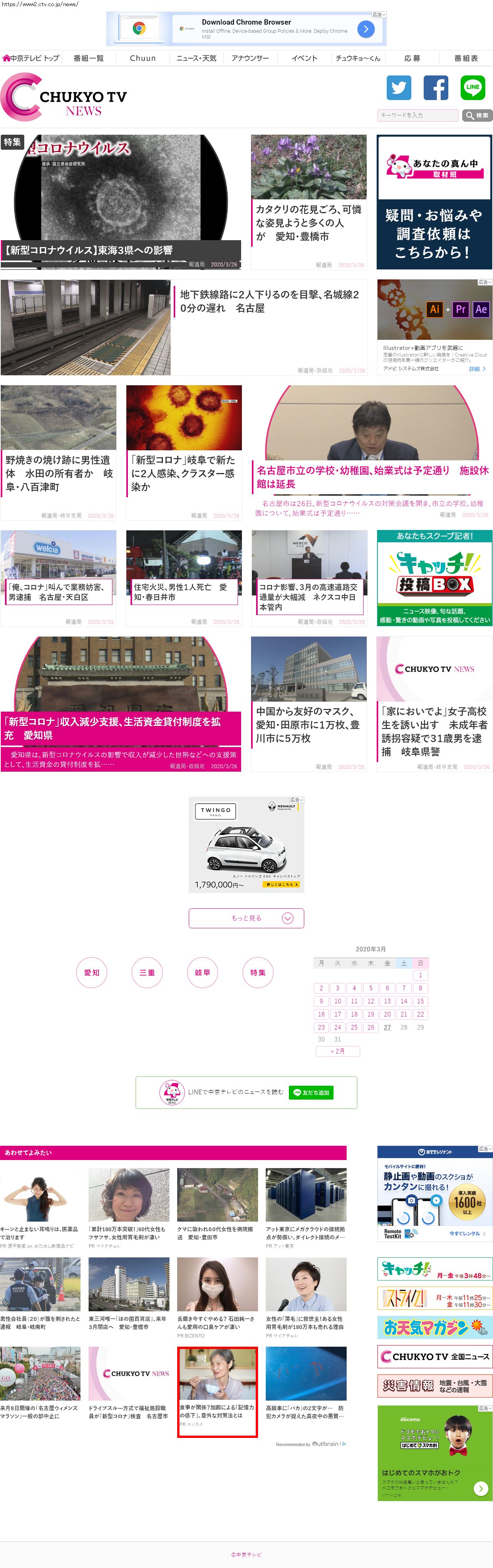Open the 野焼き 八百津町 article
The width and height of the screenshot is (493, 1568).
59,473
